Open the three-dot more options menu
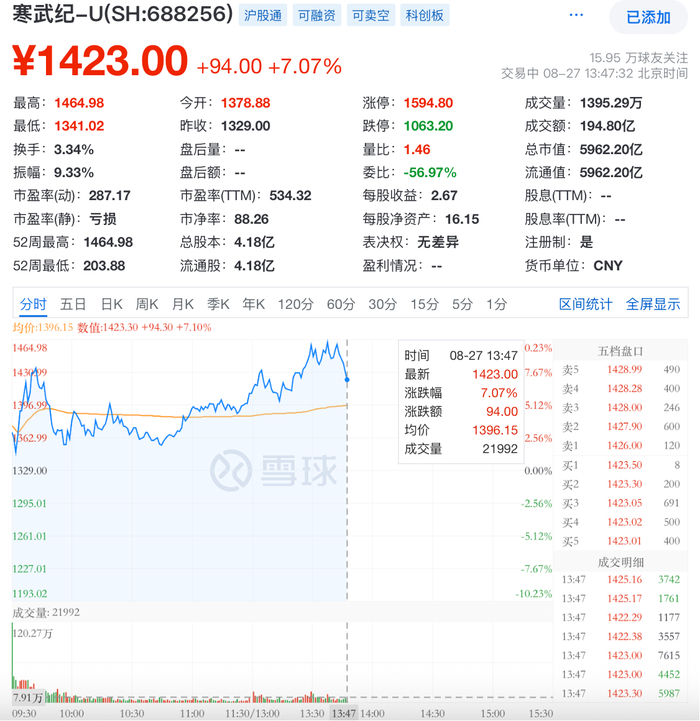This screenshot has height=721, width=700. click(x=578, y=16)
